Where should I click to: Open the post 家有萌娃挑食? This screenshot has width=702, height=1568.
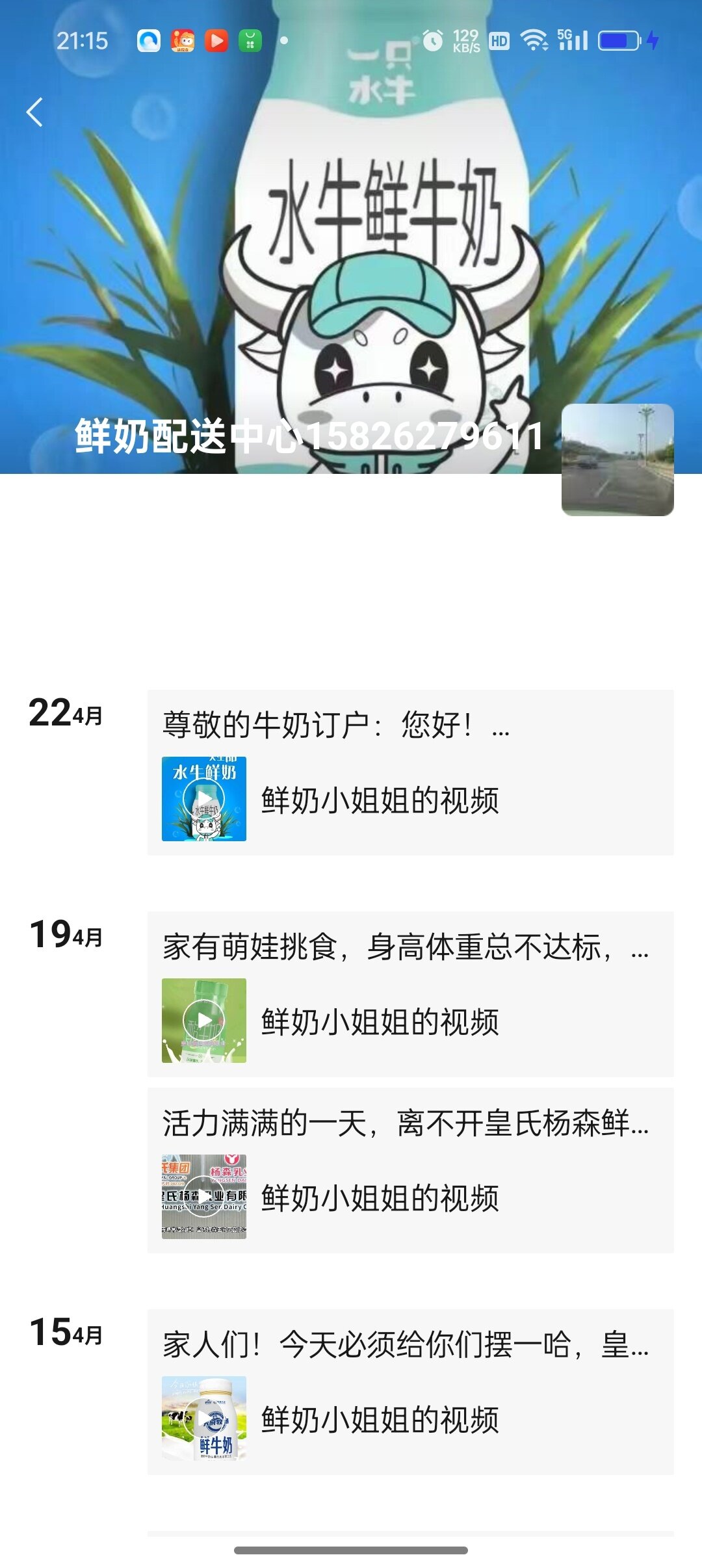click(409, 993)
